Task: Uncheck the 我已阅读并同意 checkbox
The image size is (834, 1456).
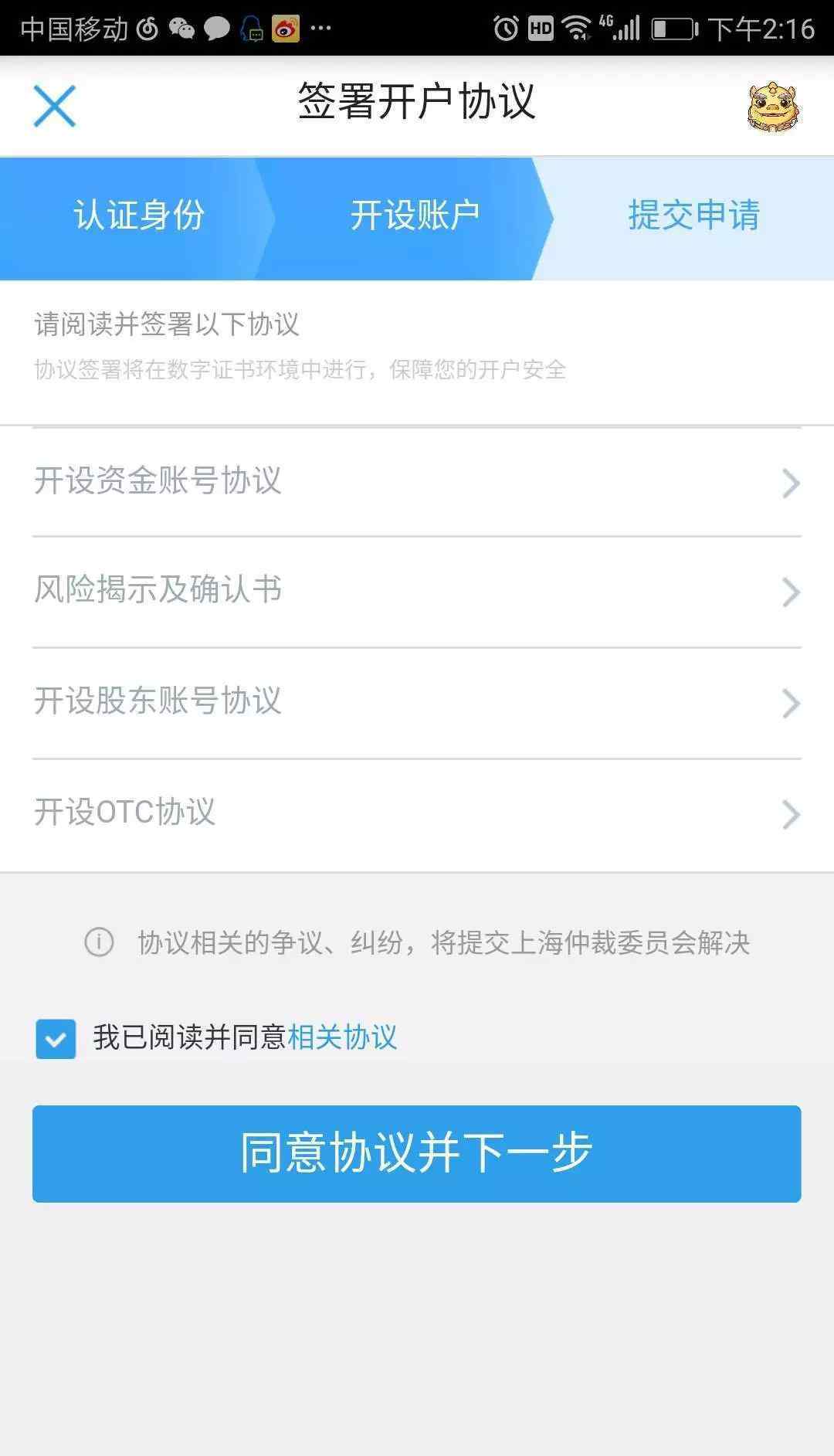Action: click(56, 1038)
